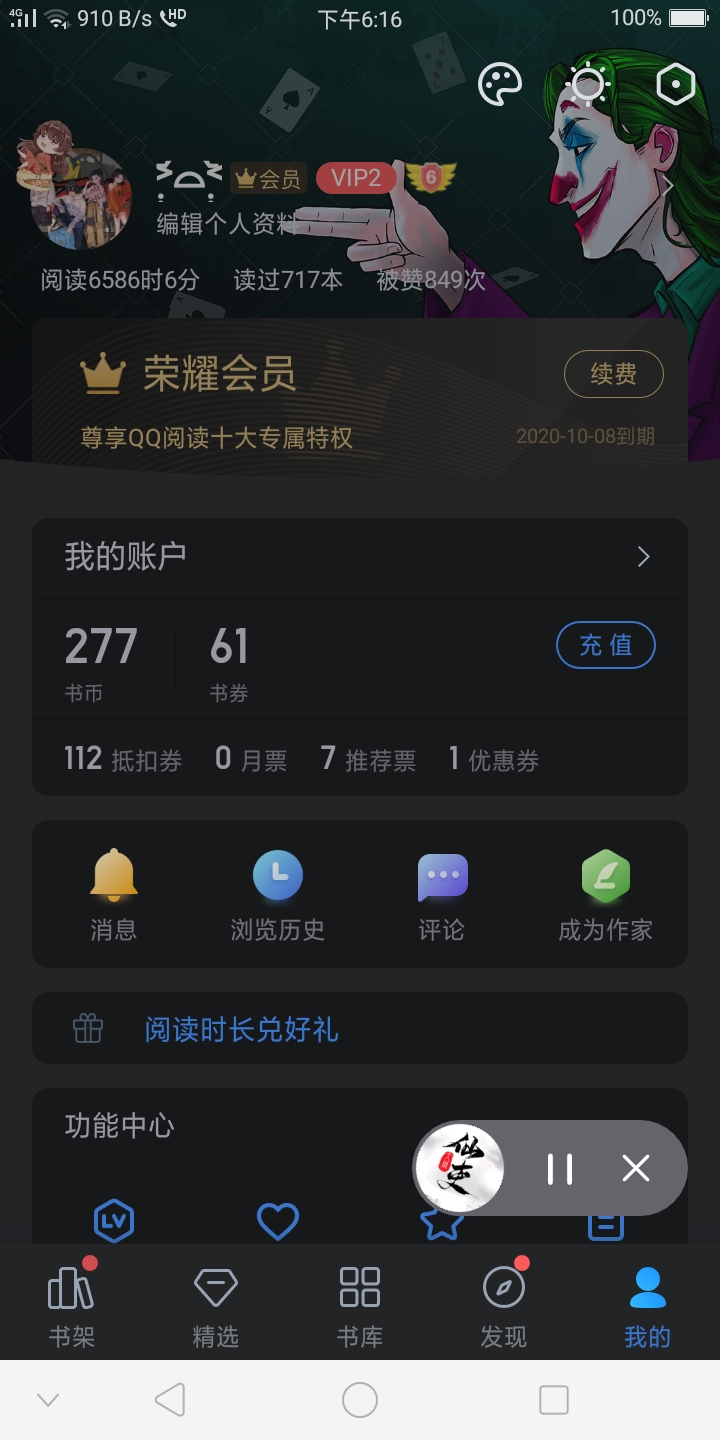Open settings hexagon icon
The height and width of the screenshot is (1440, 720).
click(x=675, y=85)
